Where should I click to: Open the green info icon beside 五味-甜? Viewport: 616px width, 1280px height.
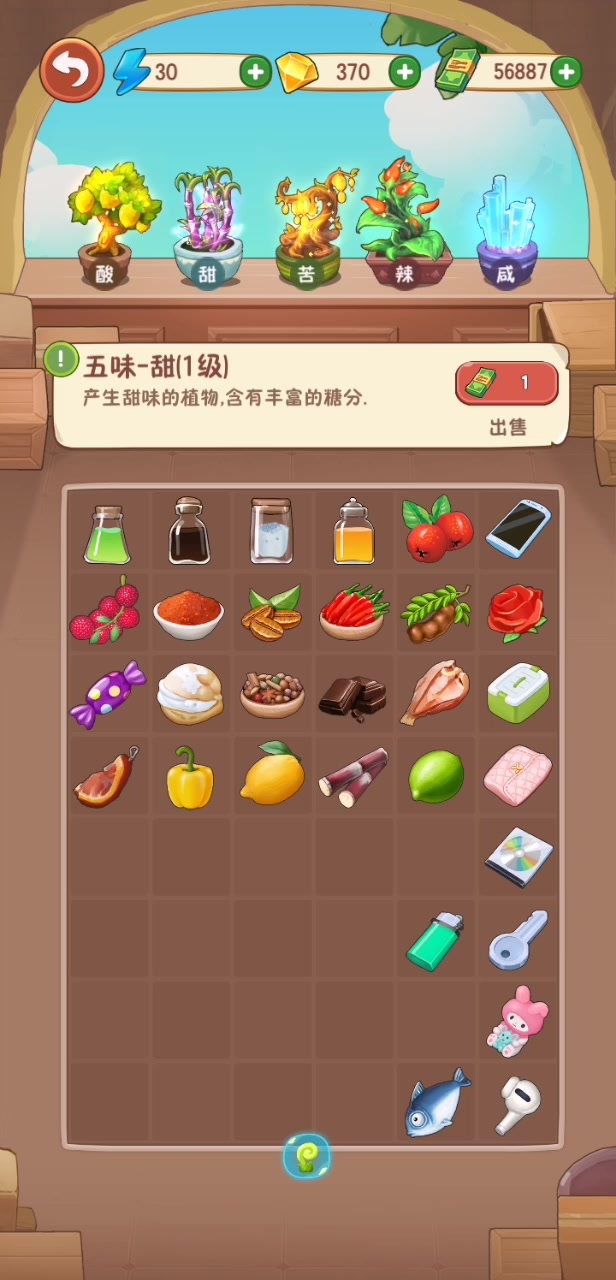[64, 360]
